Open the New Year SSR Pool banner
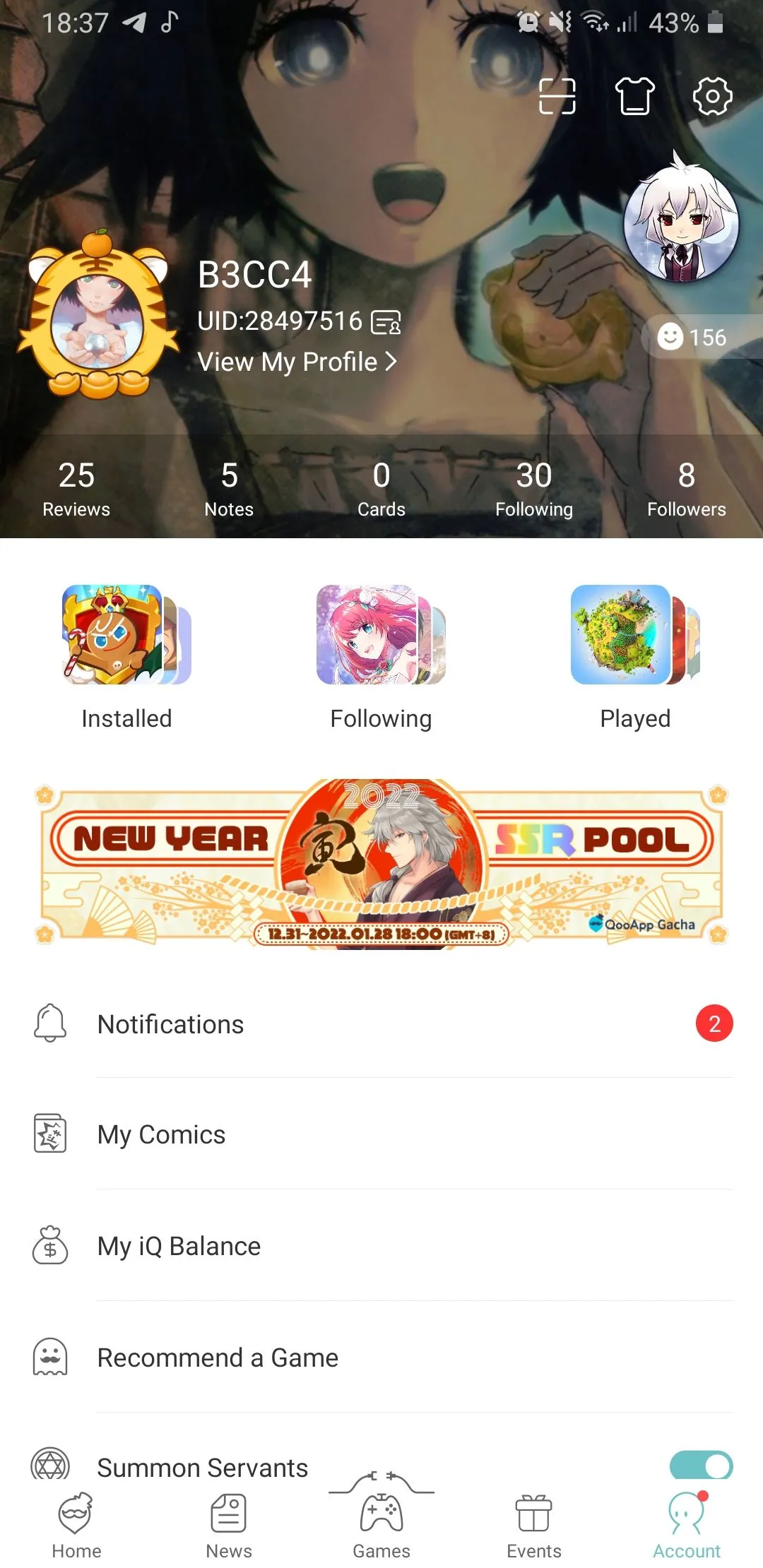 coord(381,865)
